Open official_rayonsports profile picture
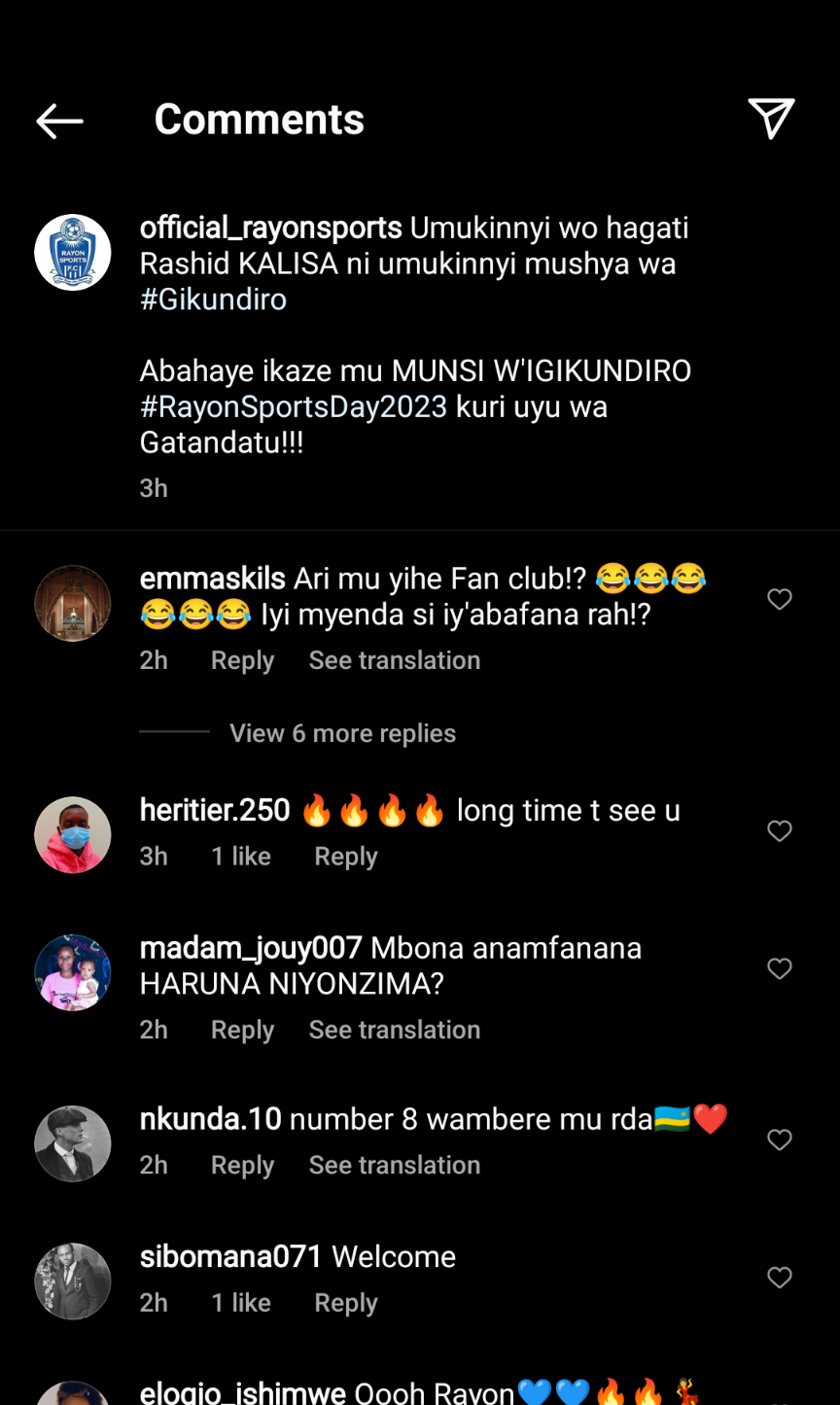Screen dimensions: 840x1405 (x=73, y=253)
